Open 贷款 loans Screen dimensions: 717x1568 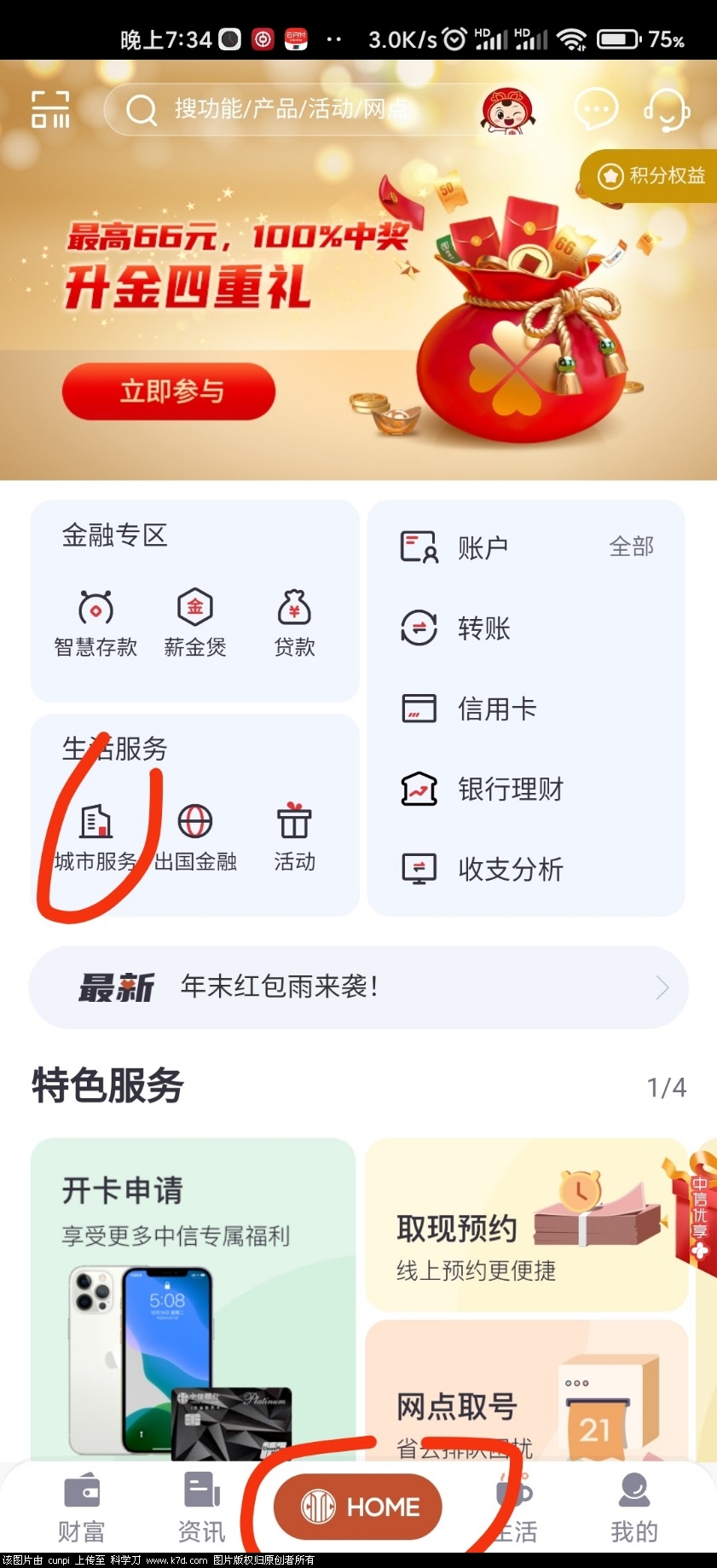click(294, 623)
